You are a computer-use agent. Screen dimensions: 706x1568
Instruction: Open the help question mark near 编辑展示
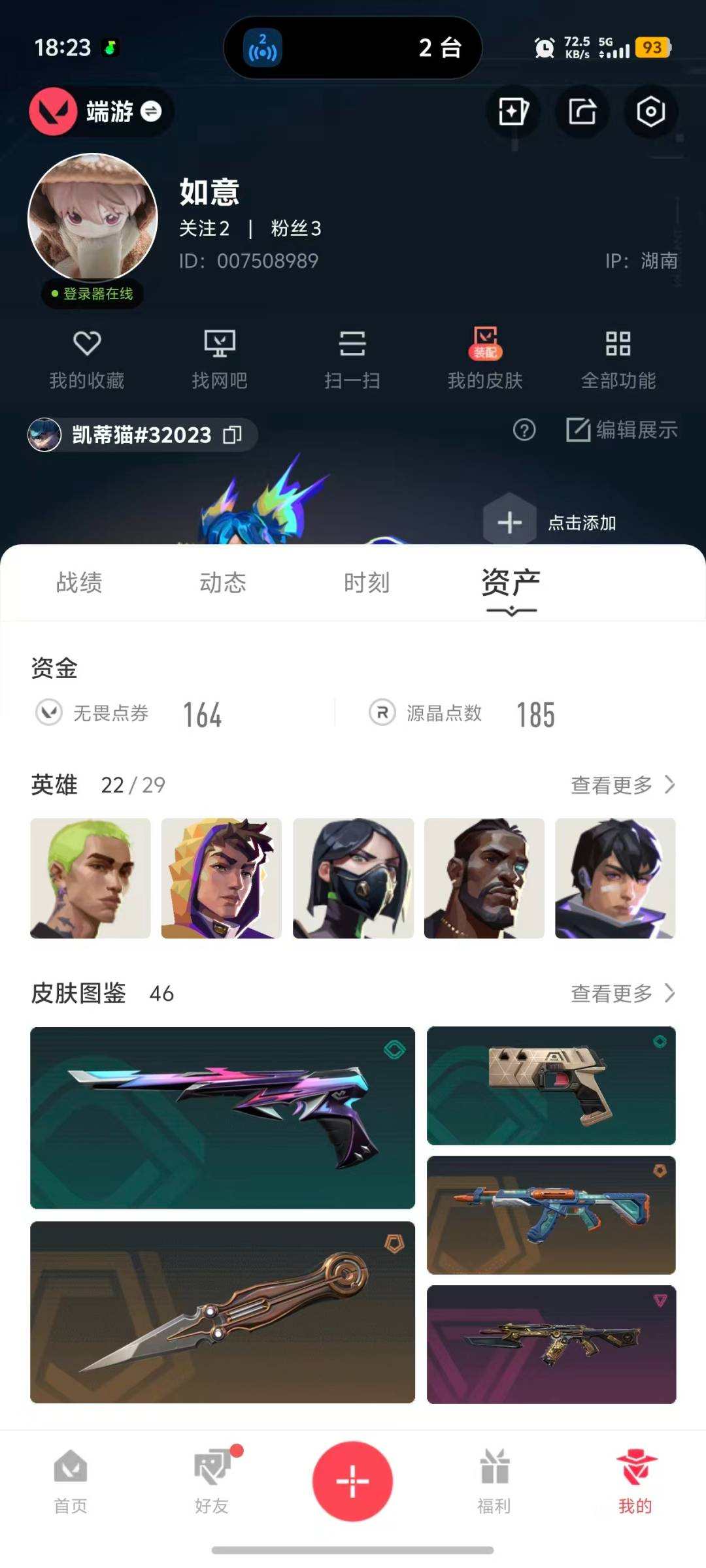click(x=522, y=430)
